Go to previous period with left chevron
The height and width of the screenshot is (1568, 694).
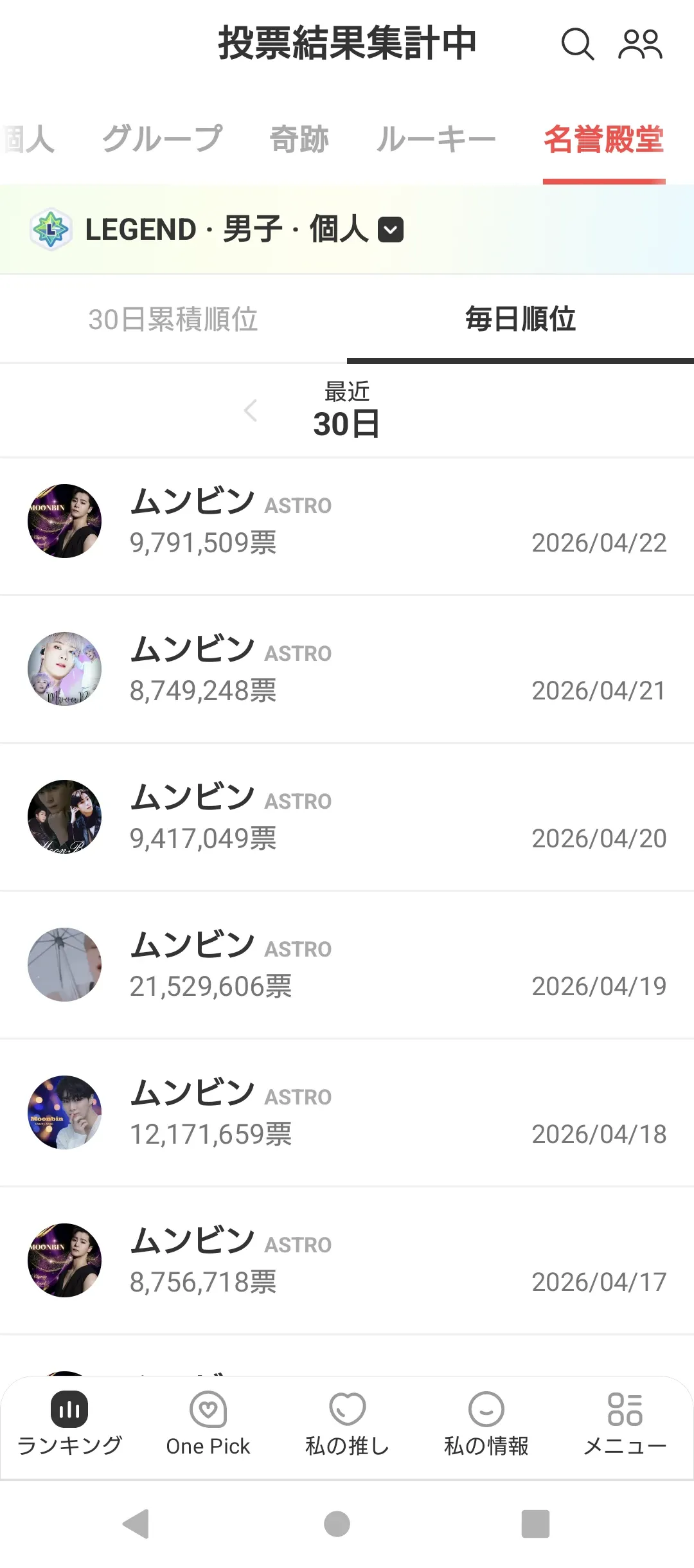[251, 410]
